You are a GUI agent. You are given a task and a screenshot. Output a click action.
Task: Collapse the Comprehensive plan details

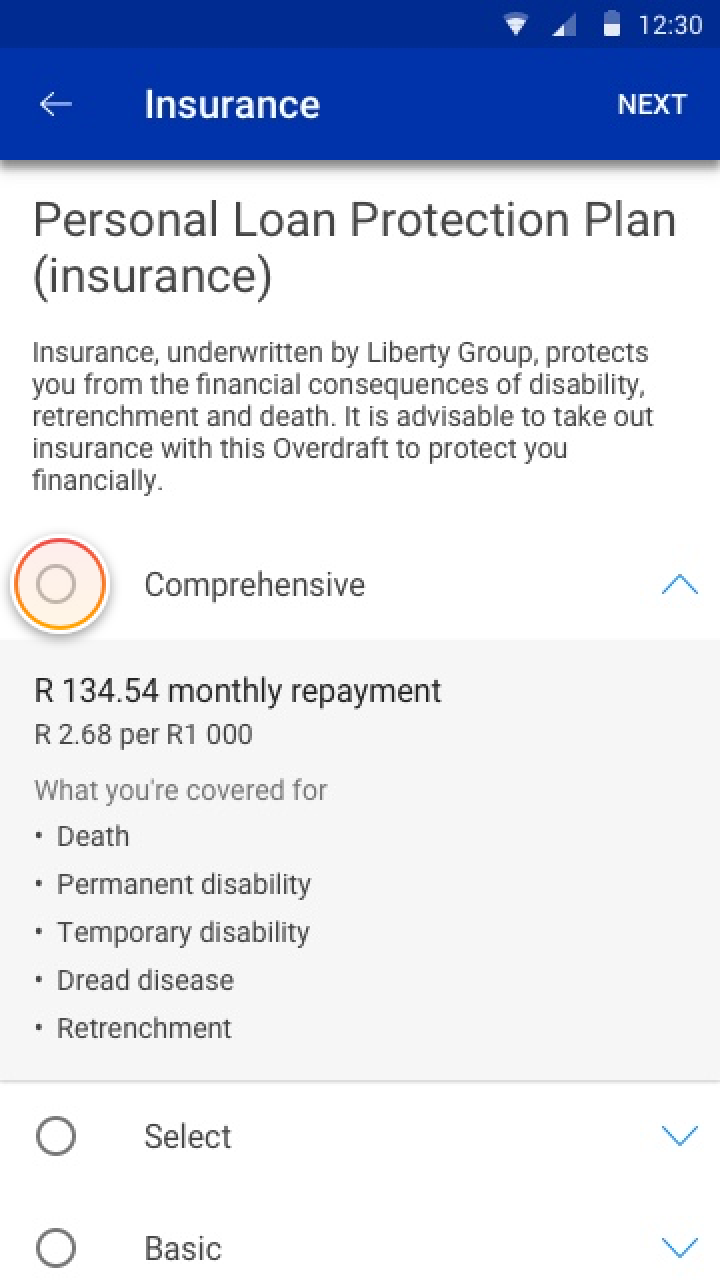(x=680, y=584)
